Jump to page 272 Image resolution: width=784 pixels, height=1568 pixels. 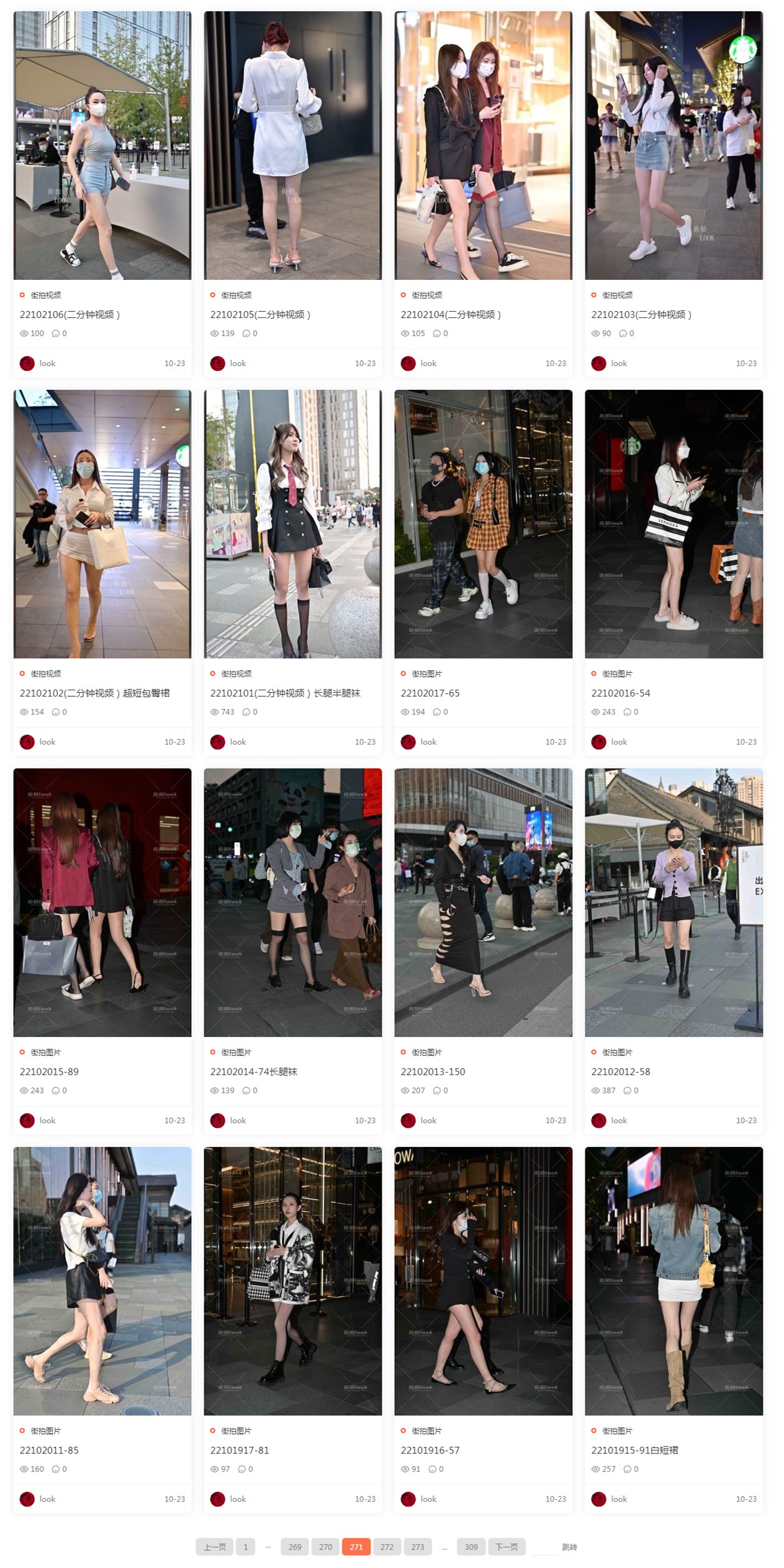point(387,1547)
